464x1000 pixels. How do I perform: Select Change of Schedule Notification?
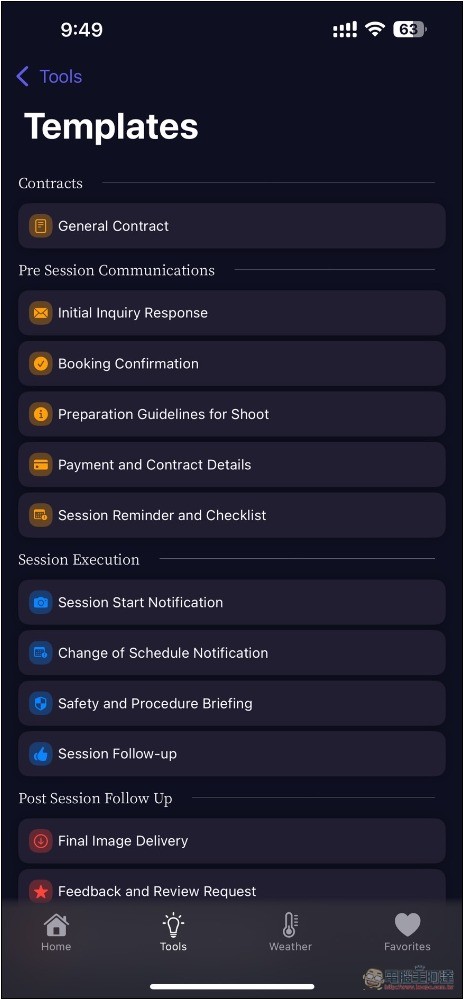click(231, 652)
